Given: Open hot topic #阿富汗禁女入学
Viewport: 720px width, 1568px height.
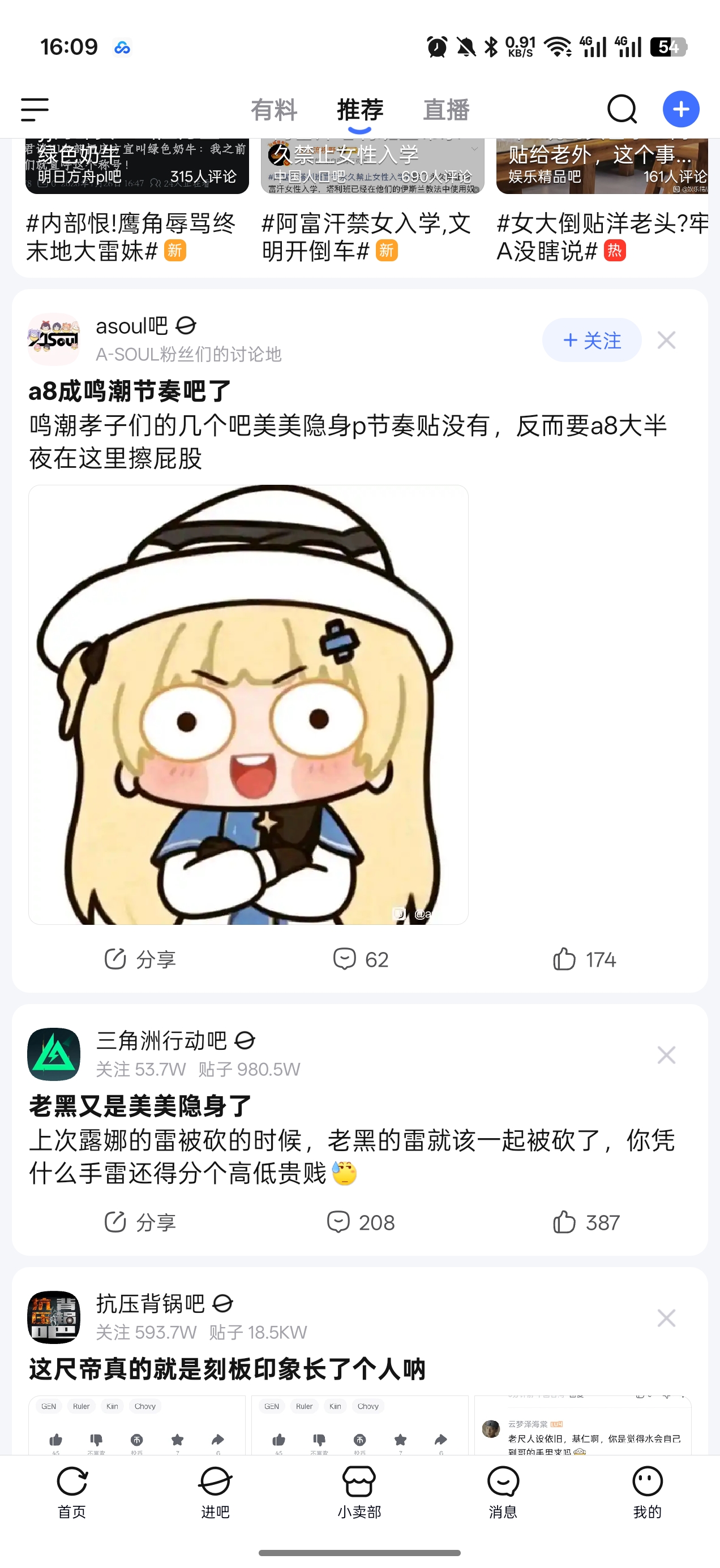Looking at the screenshot, I should (x=366, y=236).
